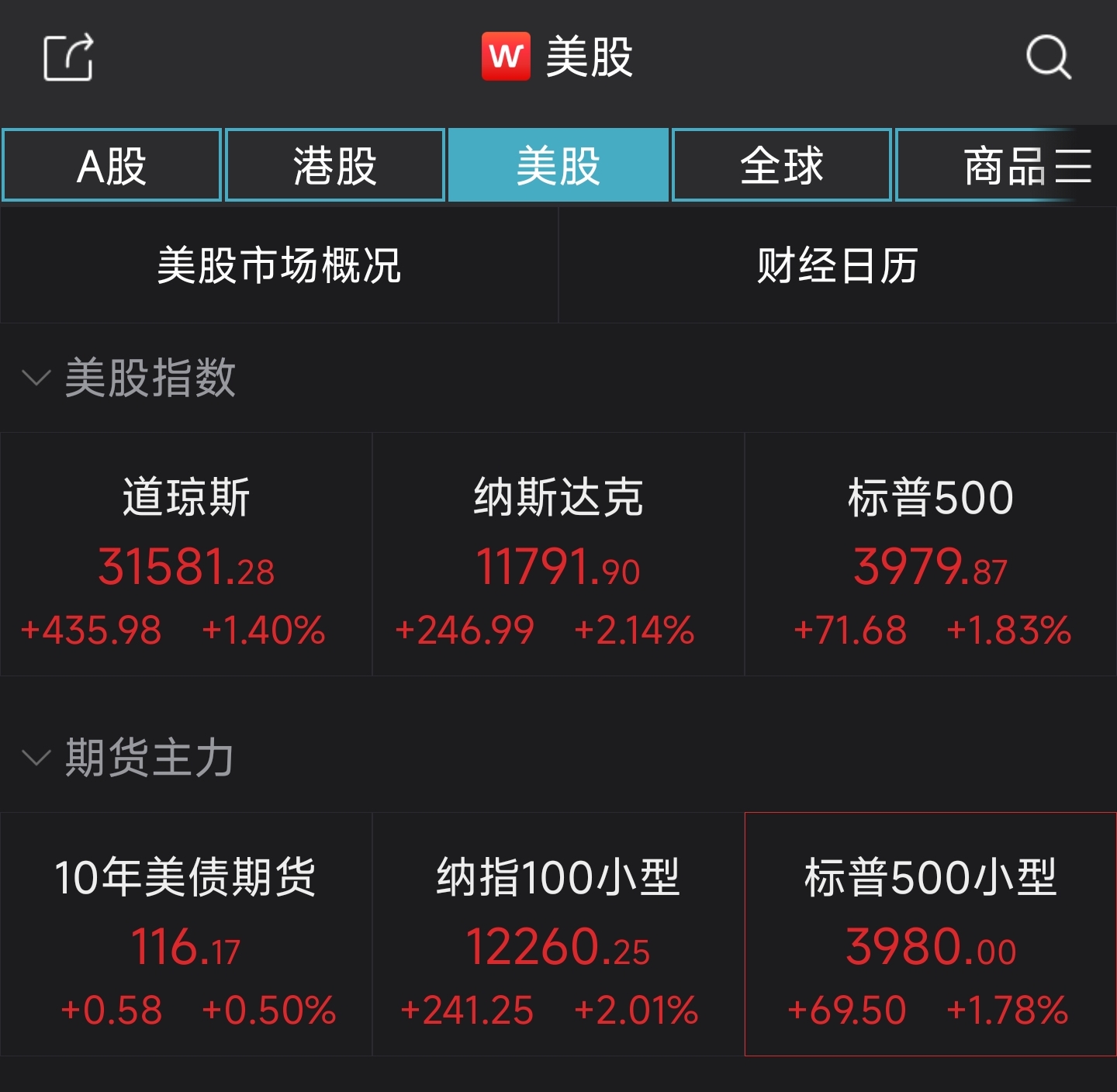The height and width of the screenshot is (1092, 1117).
Task: Open 财经日历
Action: click(x=838, y=265)
